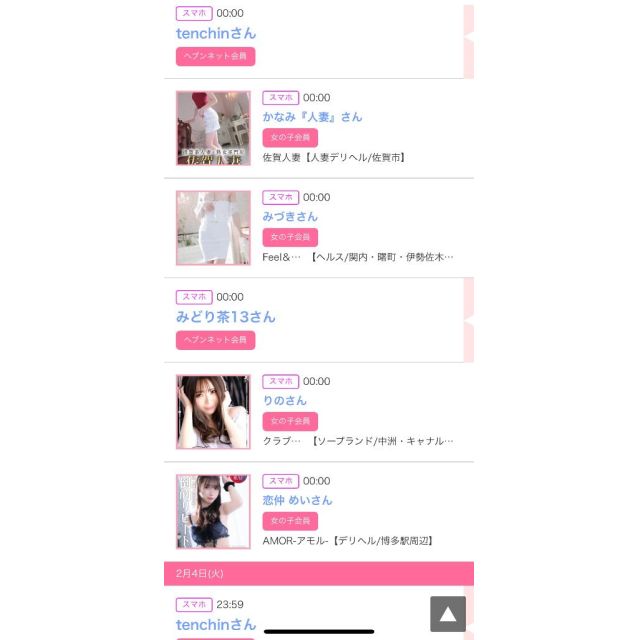Tap りのさん photo thumbnail
Screen dimensions: 640x640
point(213,412)
